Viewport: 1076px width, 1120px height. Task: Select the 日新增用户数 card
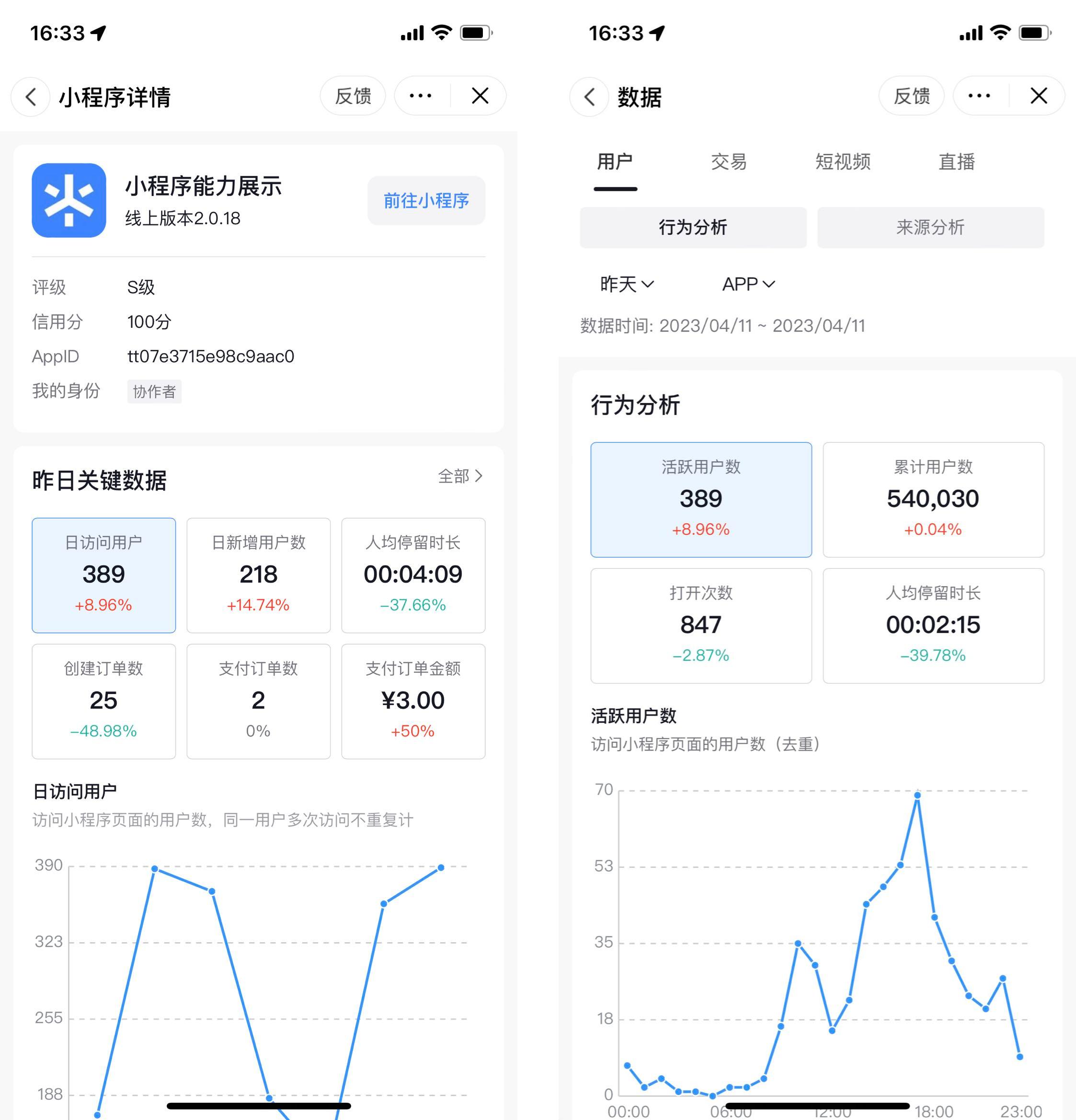pos(258,575)
